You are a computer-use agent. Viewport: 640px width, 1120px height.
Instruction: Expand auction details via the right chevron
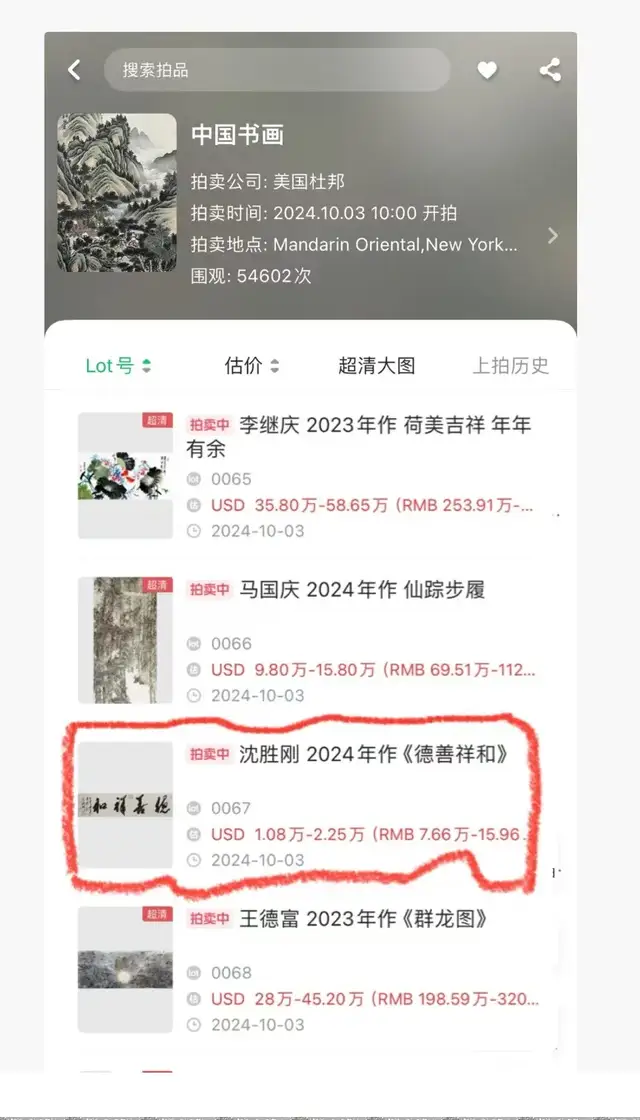pyautogui.click(x=553, y=236)
